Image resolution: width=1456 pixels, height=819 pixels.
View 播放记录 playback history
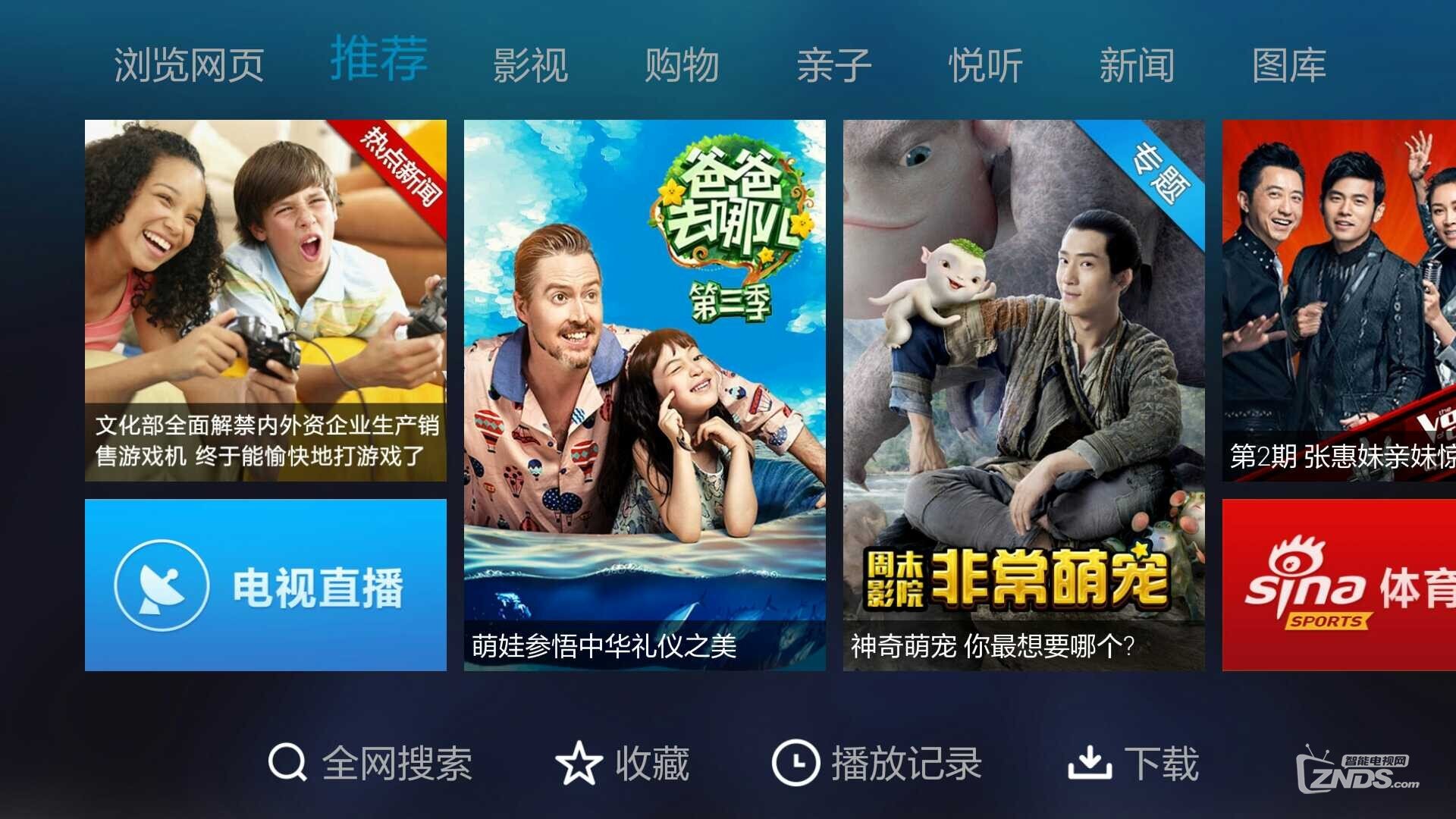(x=877, y=763)
